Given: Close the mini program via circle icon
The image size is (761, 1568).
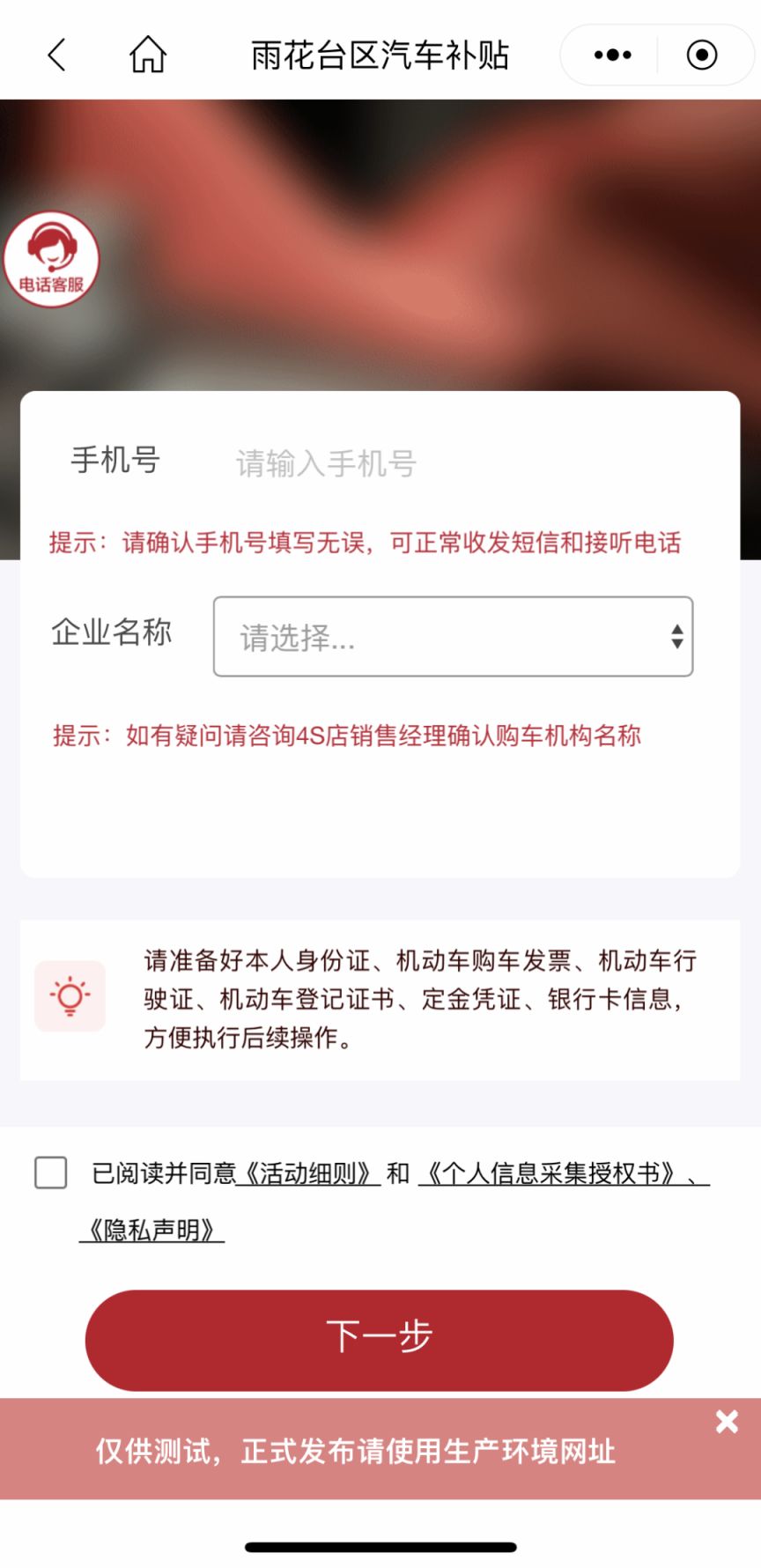Looking at the screenshot, I should pyautogui.click(x=702, y=55).
